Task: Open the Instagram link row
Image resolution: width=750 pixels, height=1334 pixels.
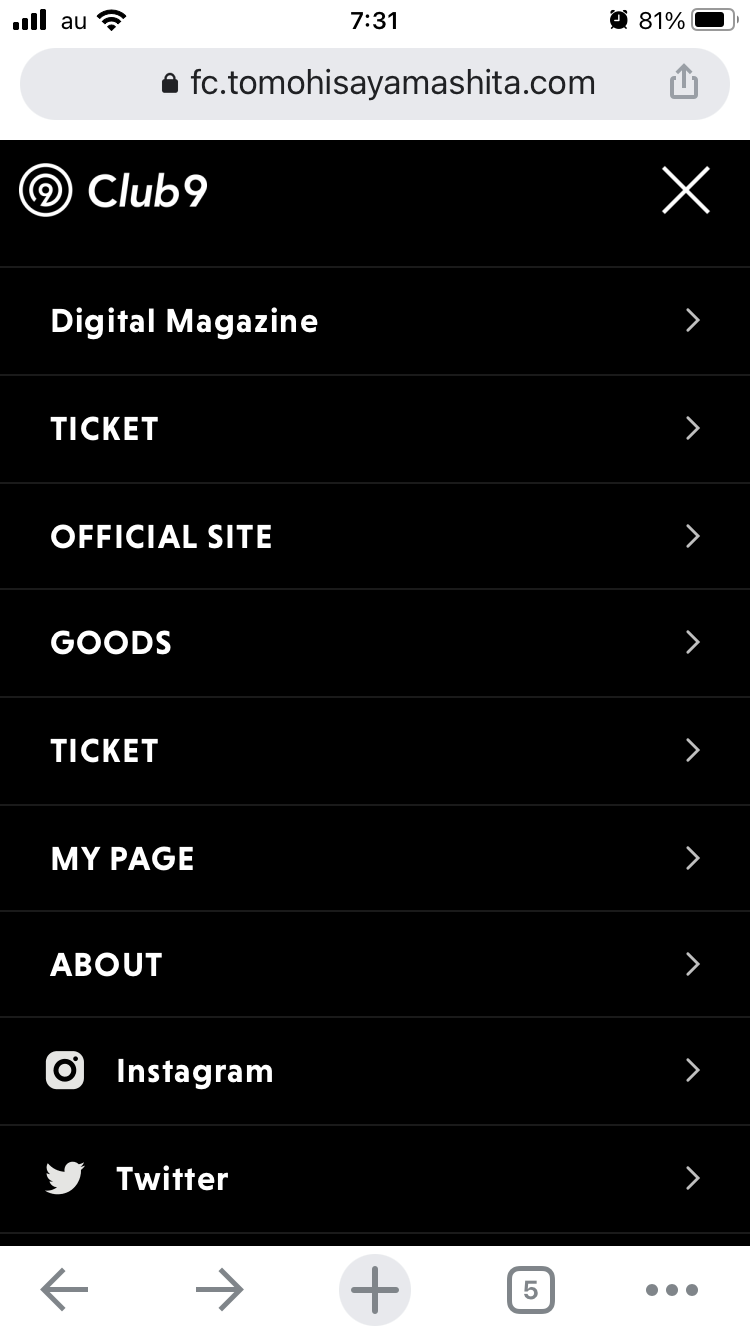Action: click(x=375, y=1072)
